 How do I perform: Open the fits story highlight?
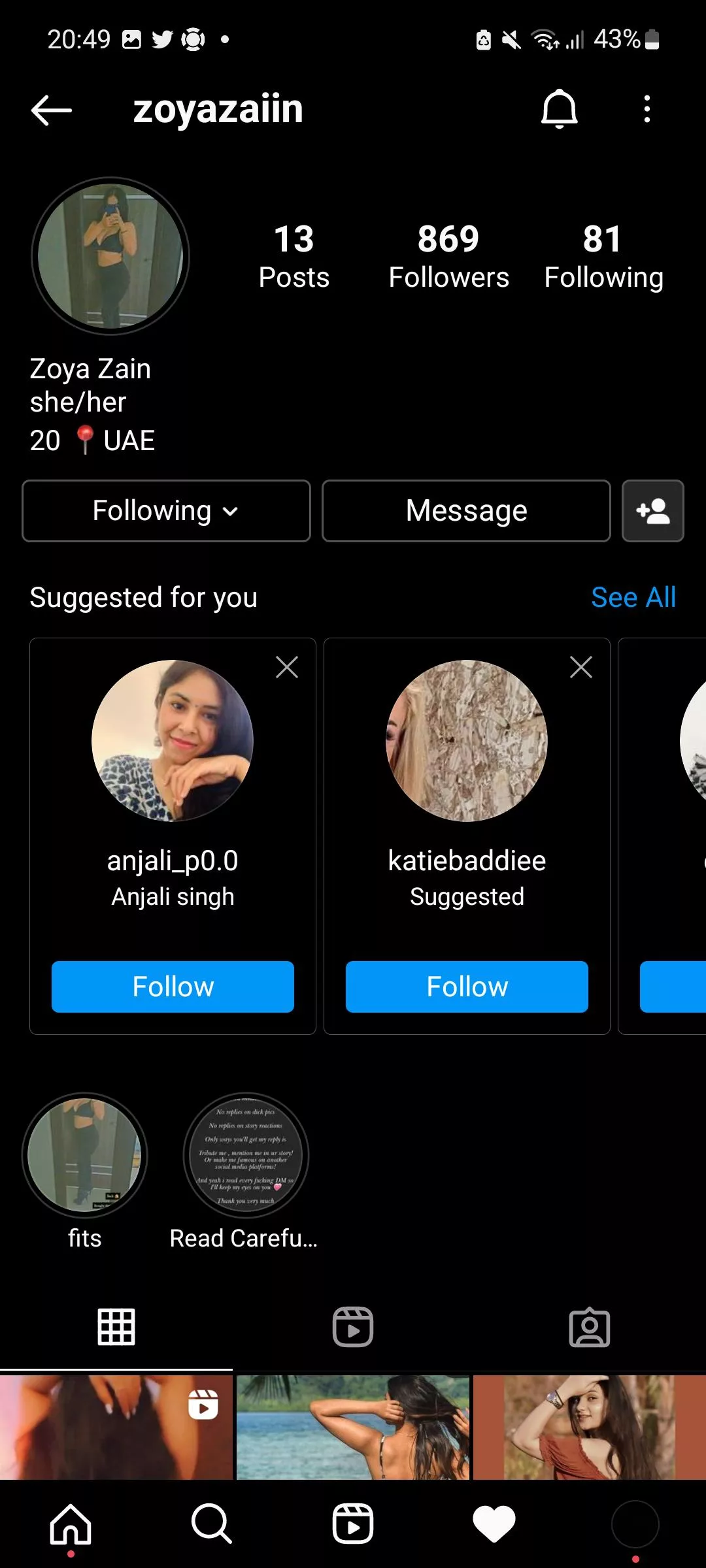coord(84,1155)
